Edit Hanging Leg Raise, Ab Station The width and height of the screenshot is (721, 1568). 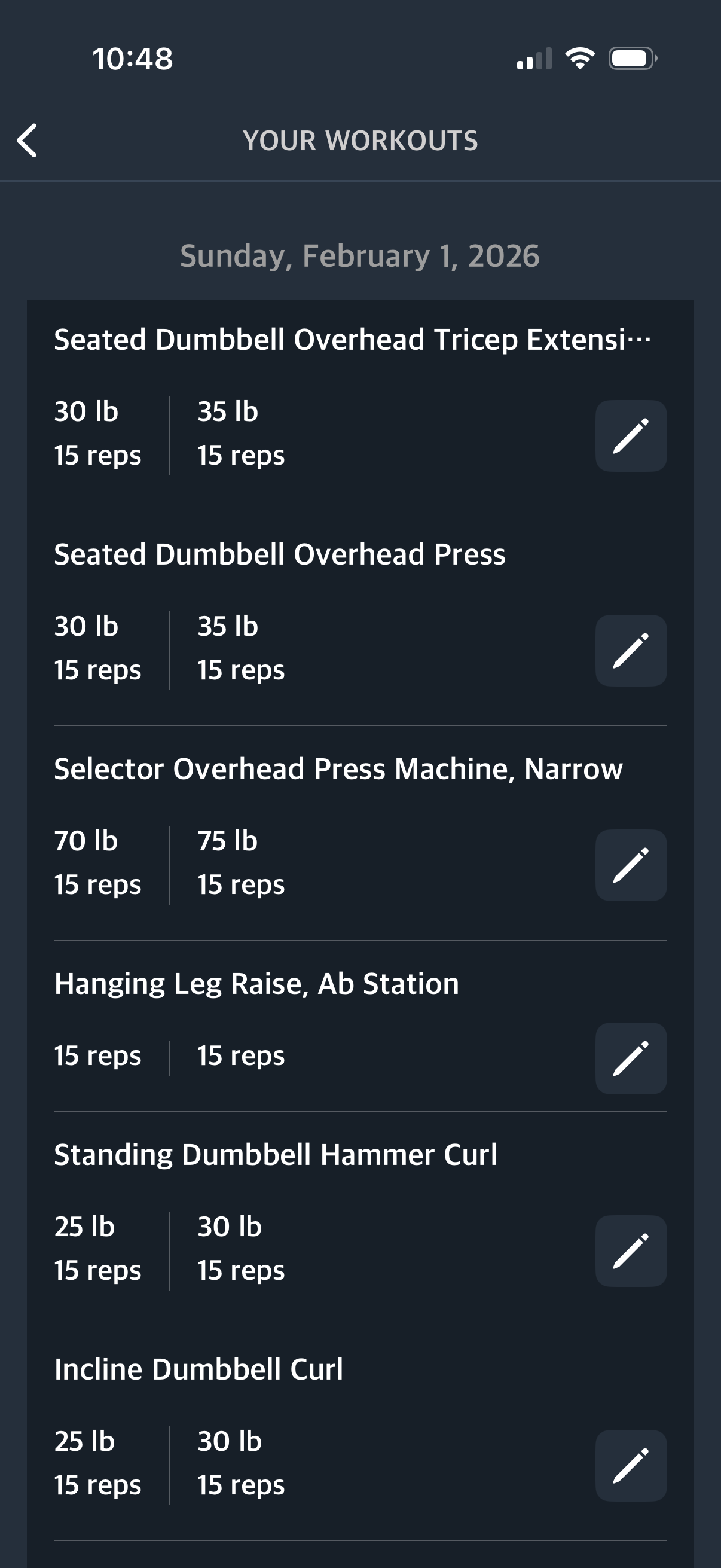pos(630,1058)
